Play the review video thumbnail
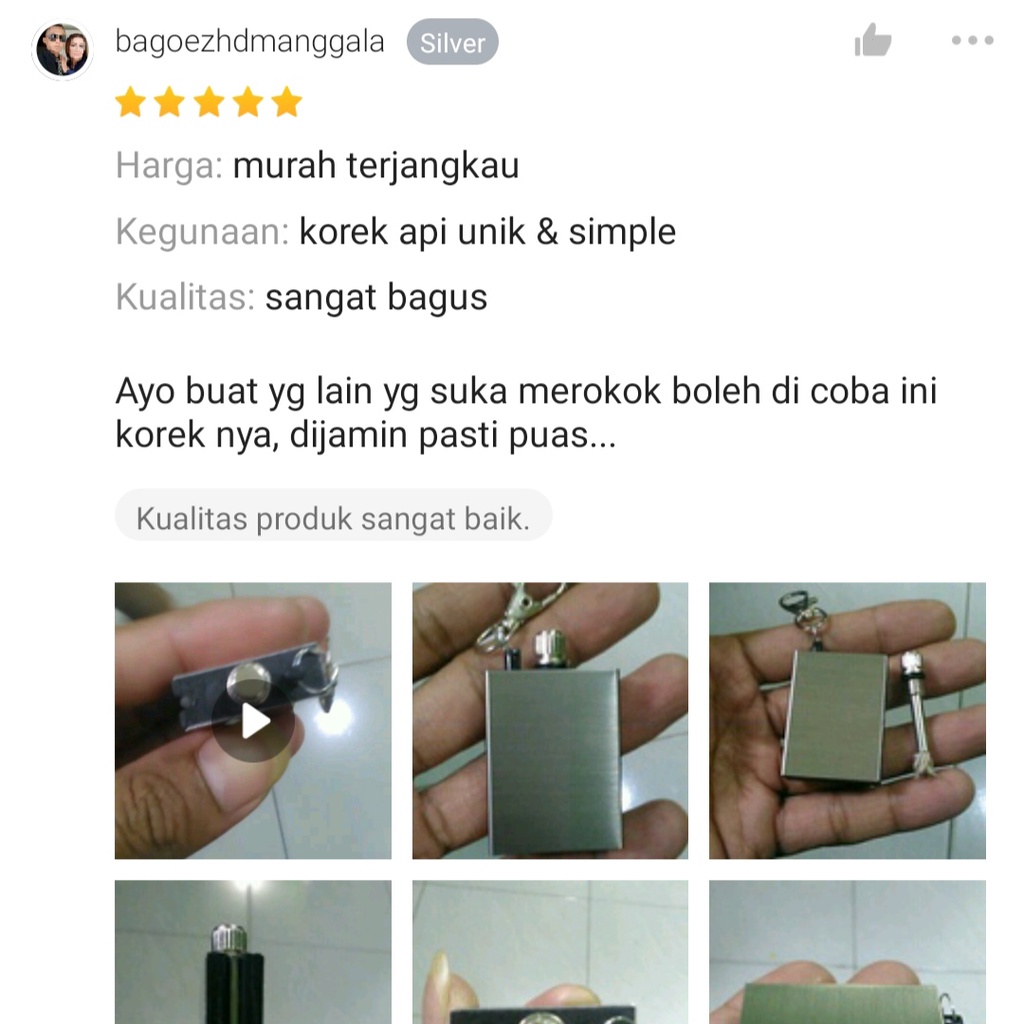This screenshot has height=1024, width=1024. pyautogui.click(x=253, y=721)
